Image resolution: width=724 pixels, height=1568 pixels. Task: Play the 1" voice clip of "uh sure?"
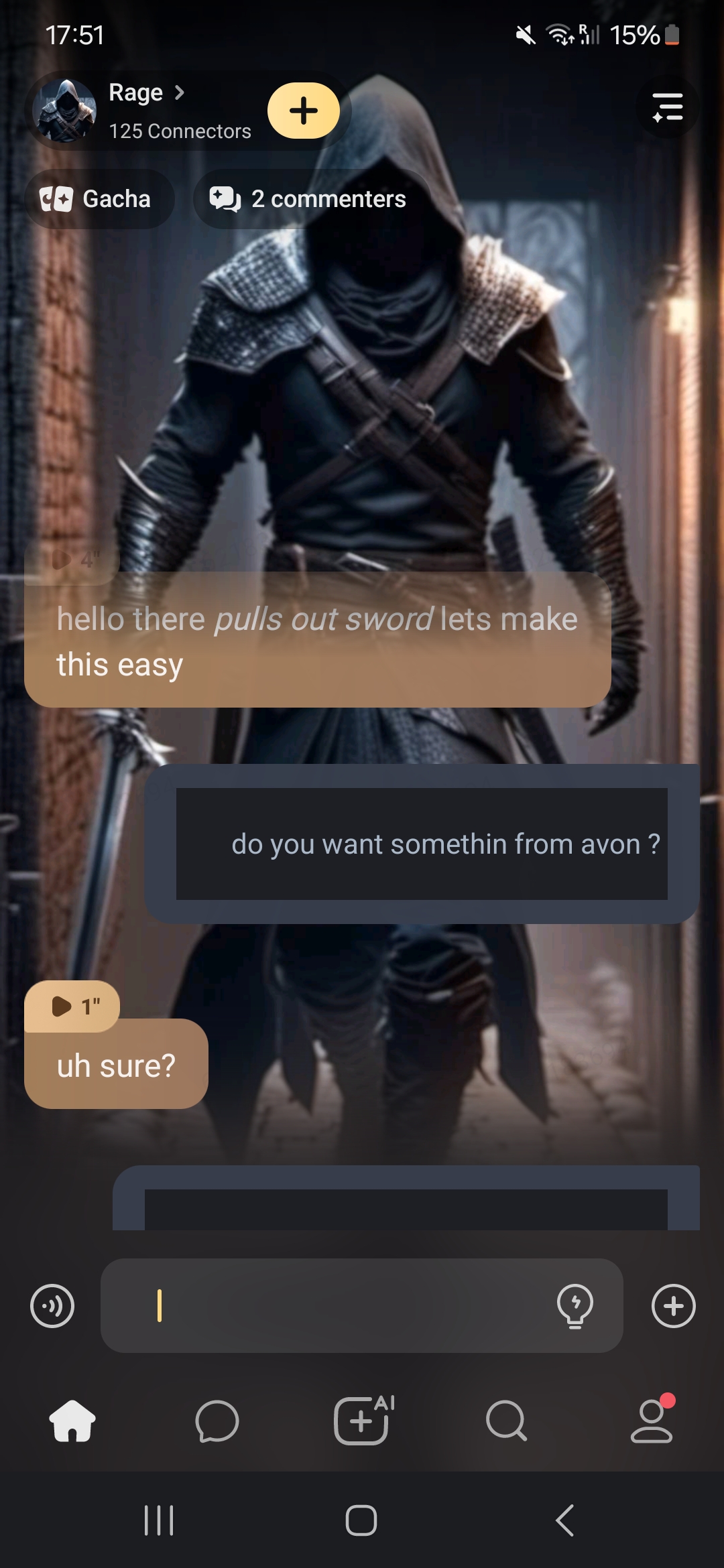pyautogui.click(x=72, y=1006)
